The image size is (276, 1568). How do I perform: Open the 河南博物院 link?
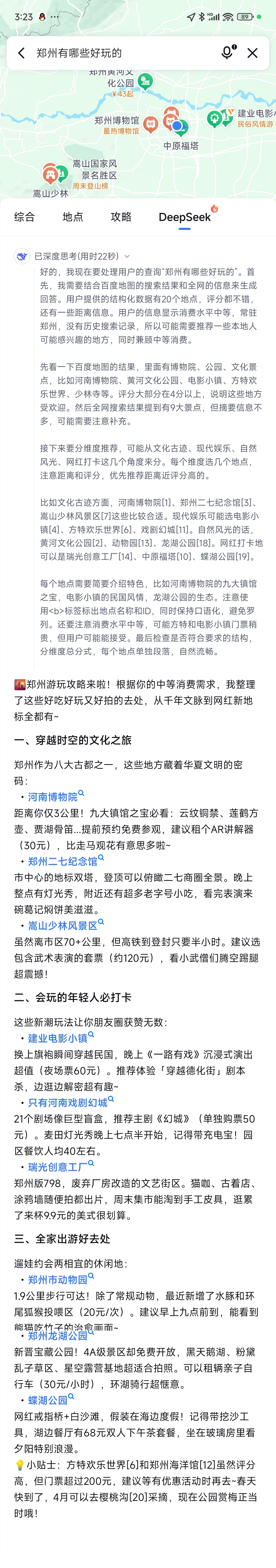tap(53, 797)
